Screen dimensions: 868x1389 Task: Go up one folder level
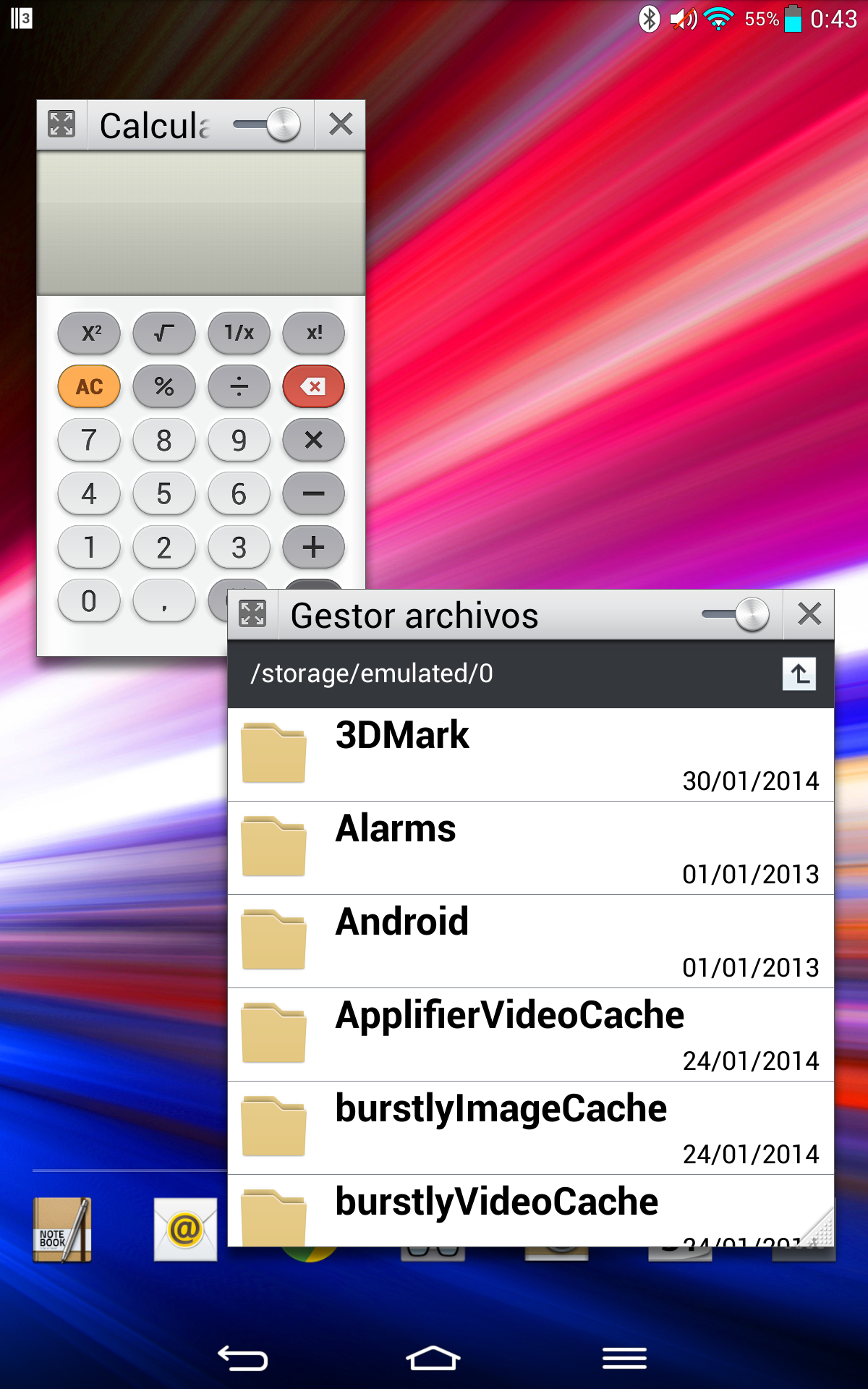[799, 674]
